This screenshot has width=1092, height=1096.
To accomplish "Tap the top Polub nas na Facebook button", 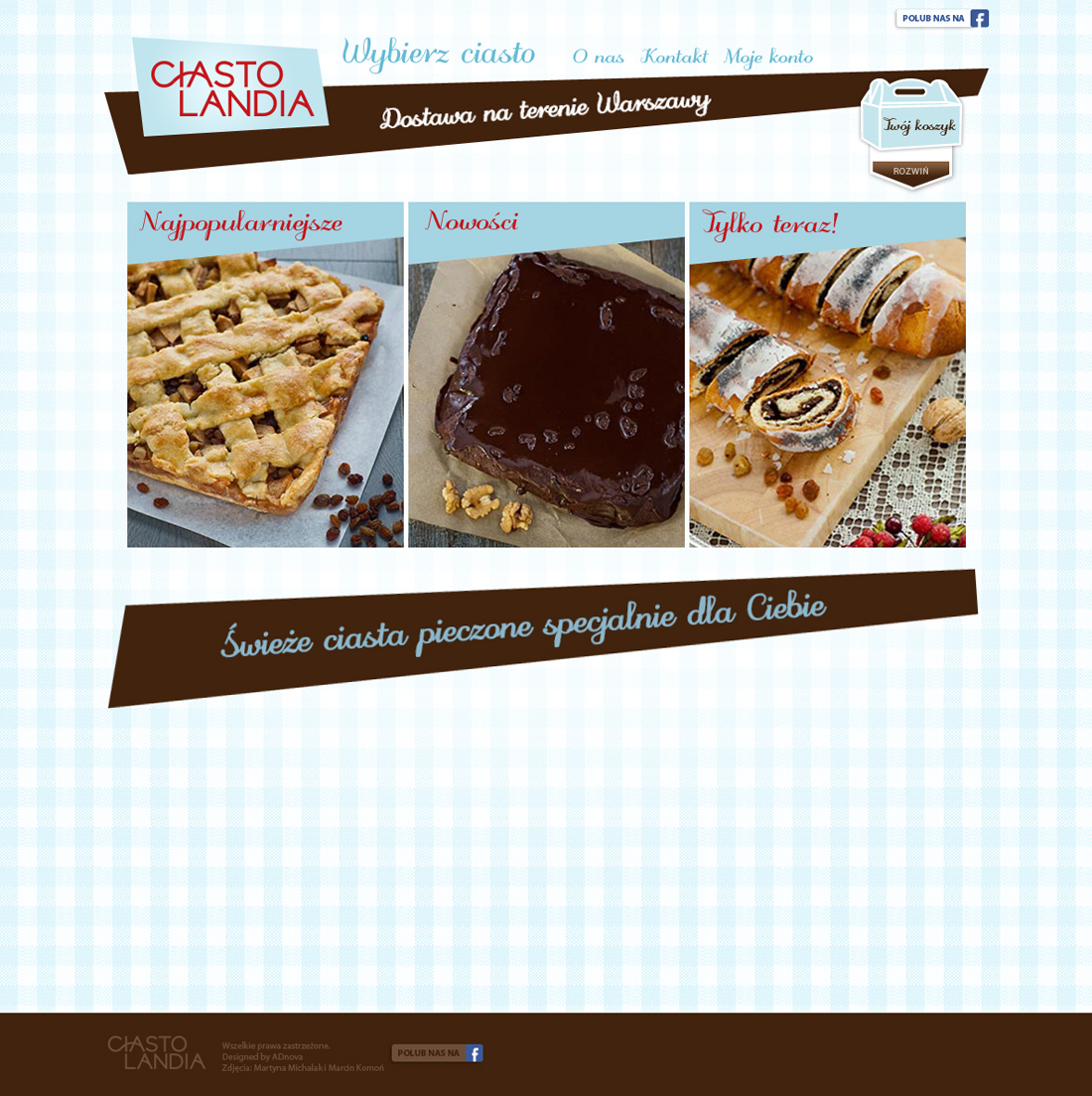I will click(x=942, y=18).
